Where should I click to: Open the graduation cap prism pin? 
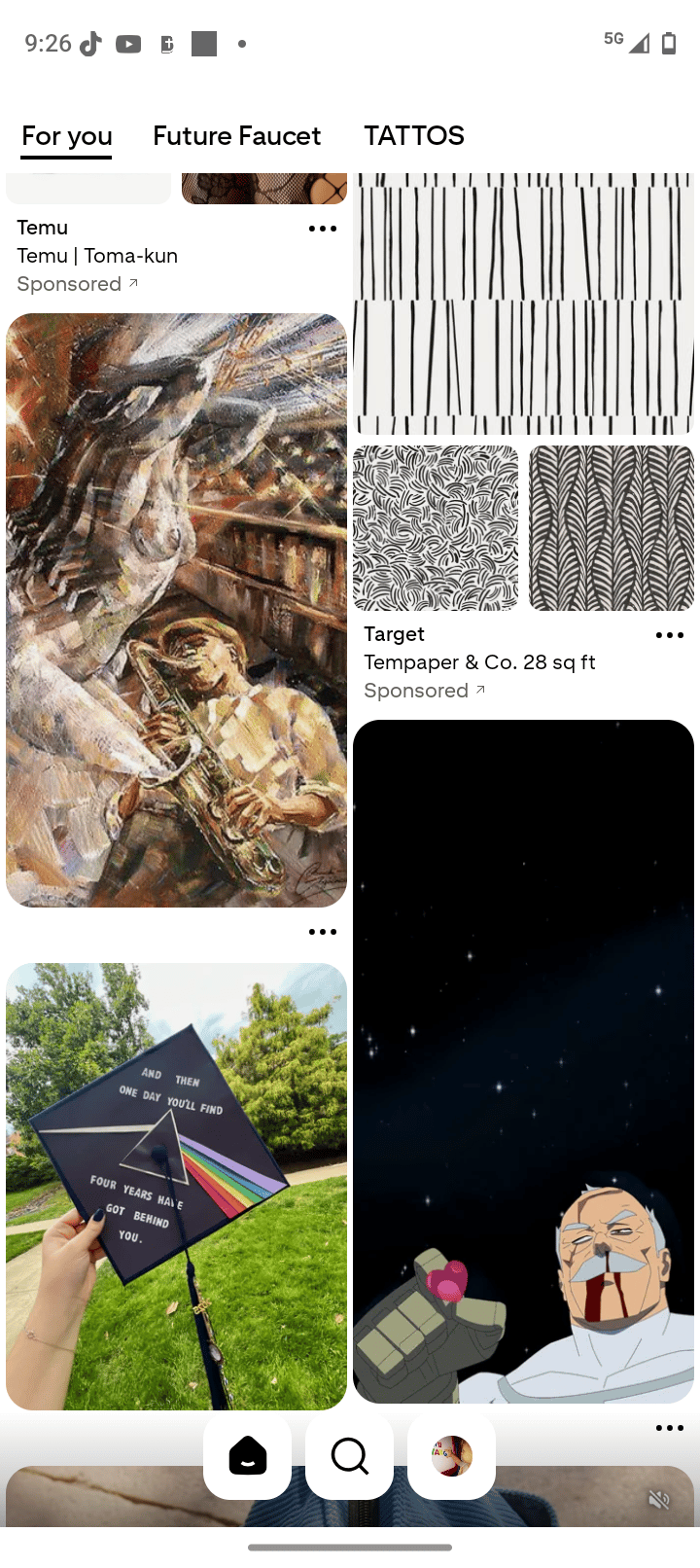[x=176, y=1186]
